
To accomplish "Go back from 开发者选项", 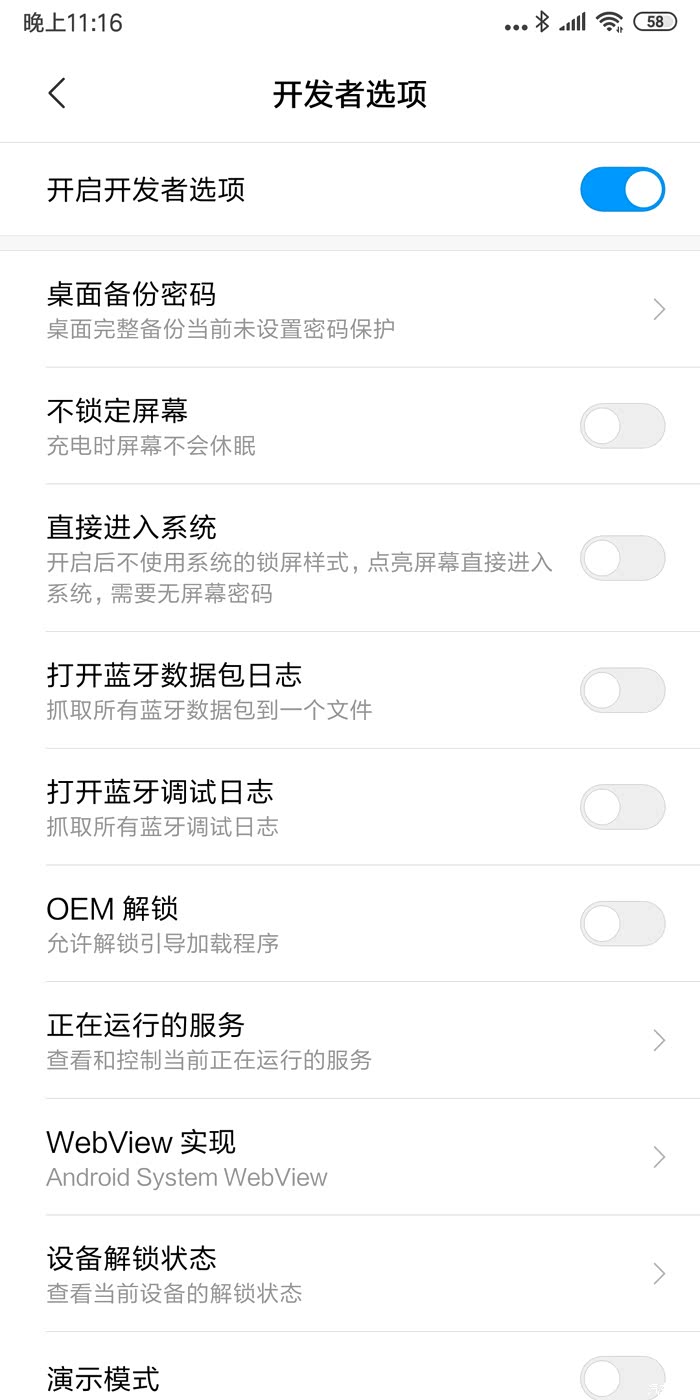I will tap(57, 94).
